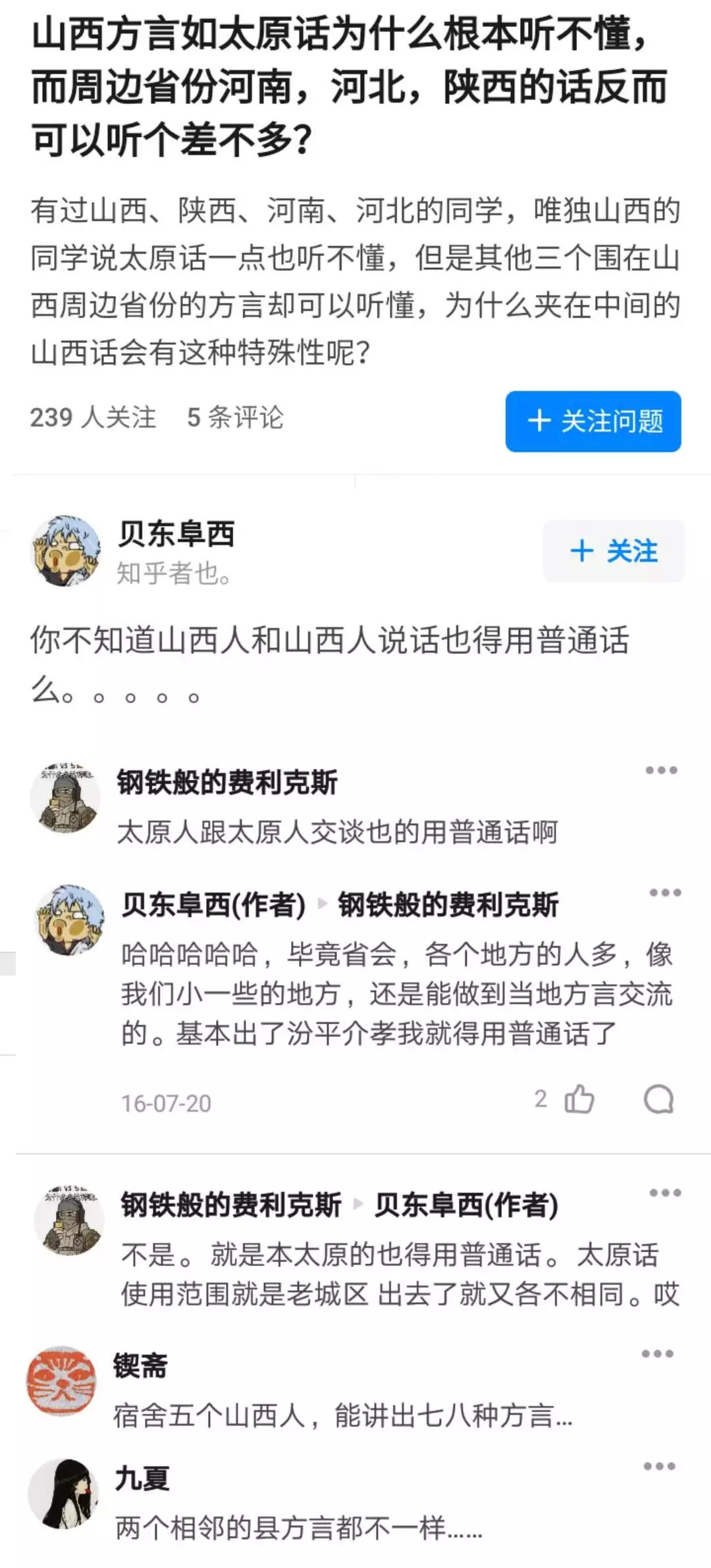View commenter 锲斋's profile
Image resolution: width=711 pixels, height=1568 pixels.
(61, 1380)
